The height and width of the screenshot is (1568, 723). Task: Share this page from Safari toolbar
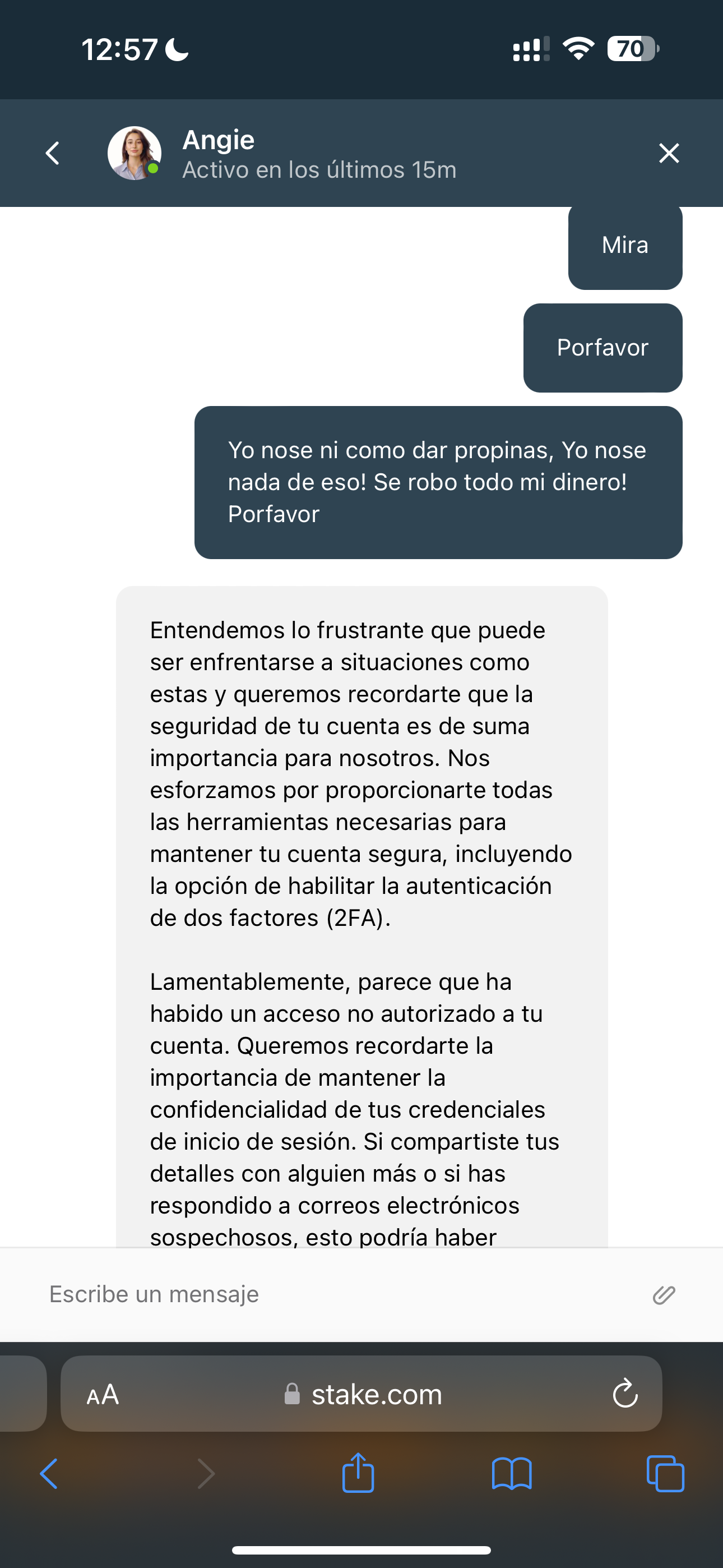point(358,1472)
